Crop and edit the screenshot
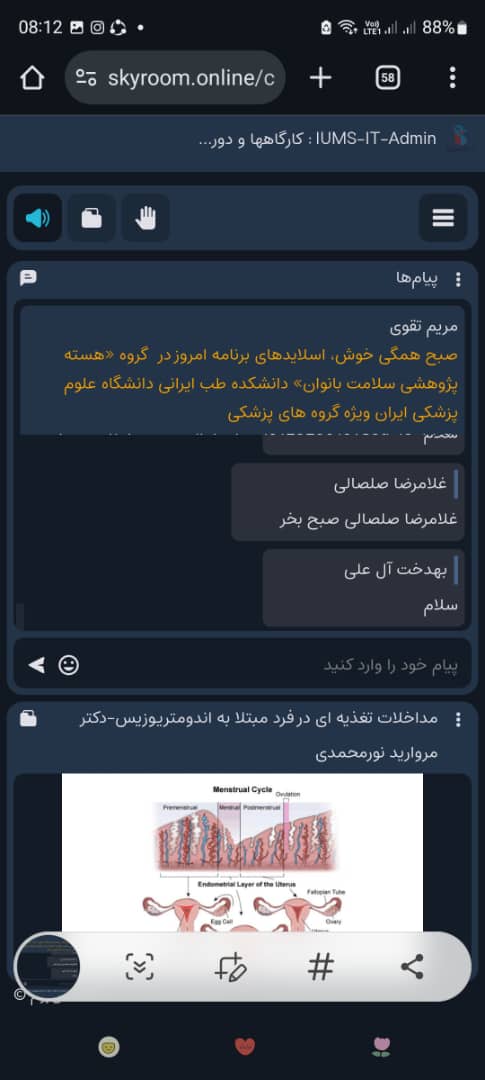 (x=230, y=966)
